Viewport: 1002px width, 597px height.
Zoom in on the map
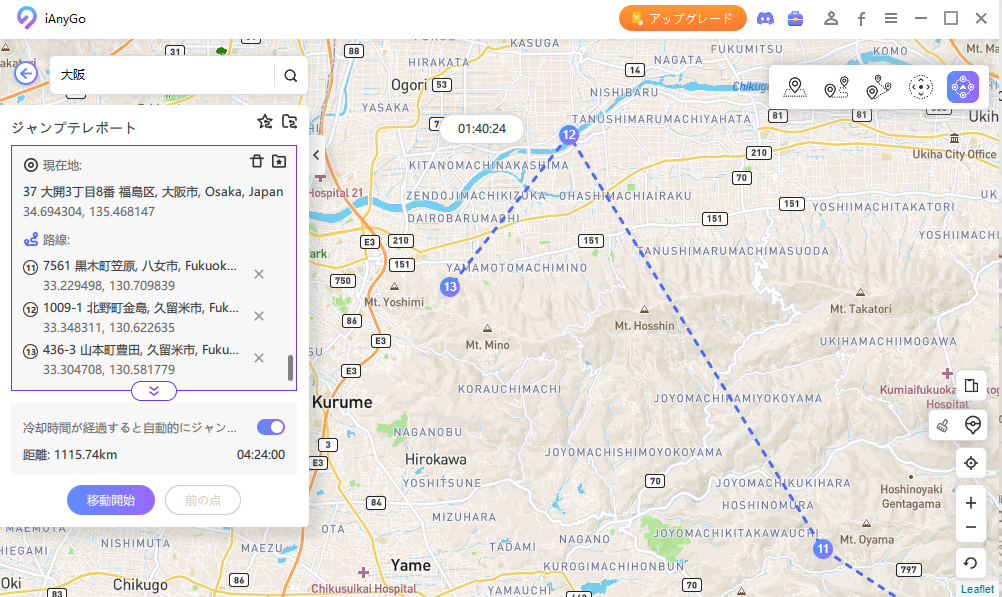(x=970, y=503)
